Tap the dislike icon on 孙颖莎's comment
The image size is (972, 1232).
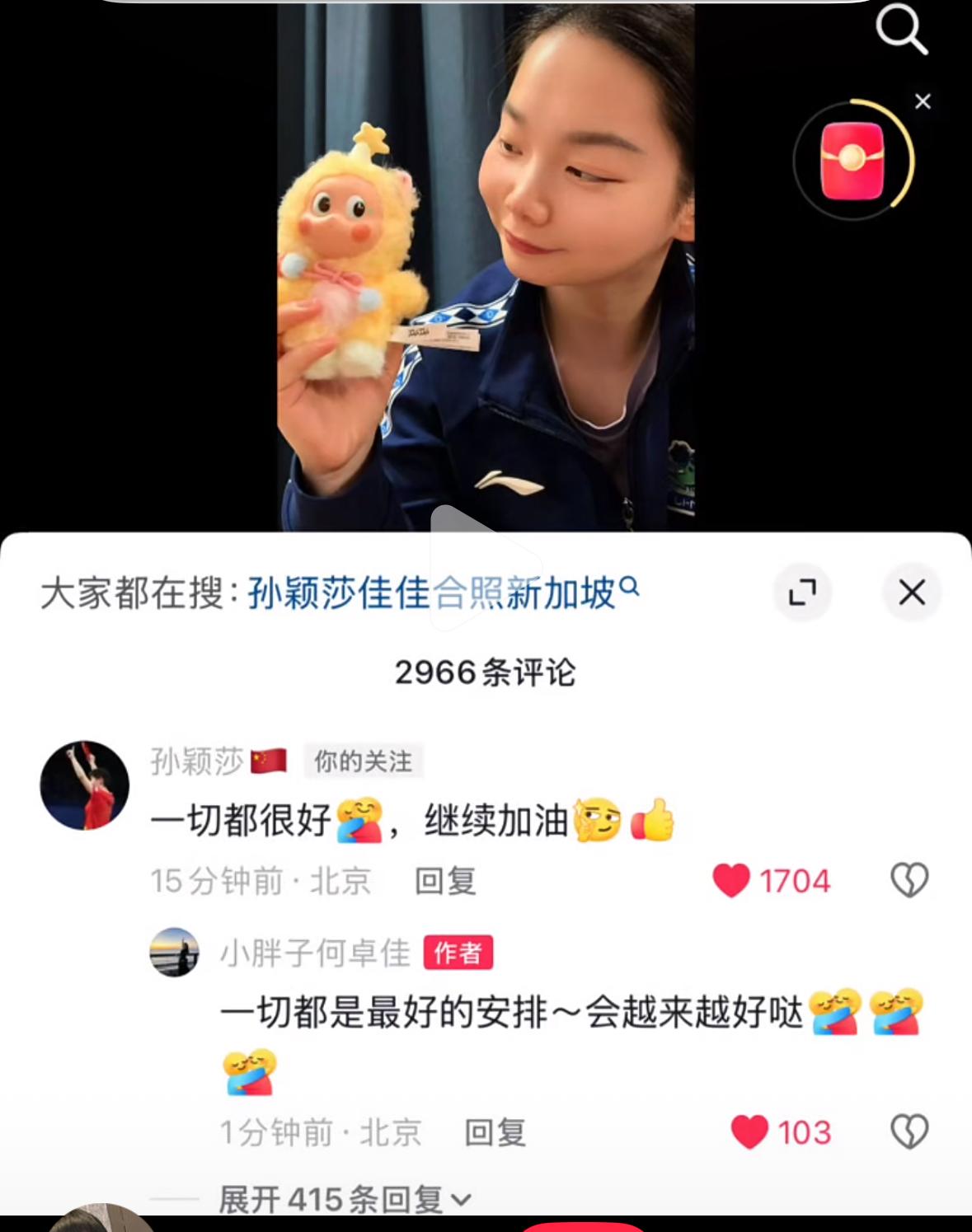tap(907, 880)
